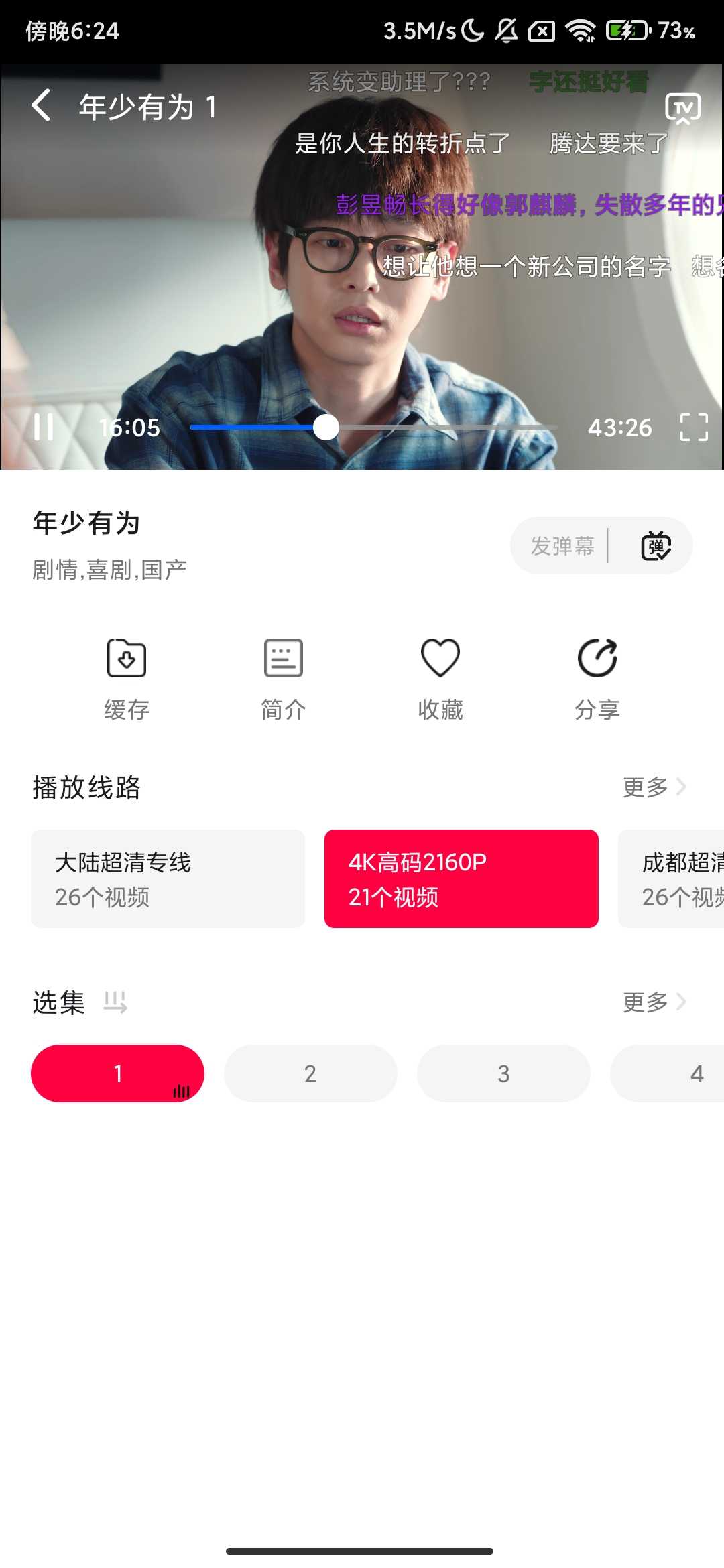Select the 4K高码2160P line
The height and width of the screenshot is (1568, 724).
[x=461, y=878]
